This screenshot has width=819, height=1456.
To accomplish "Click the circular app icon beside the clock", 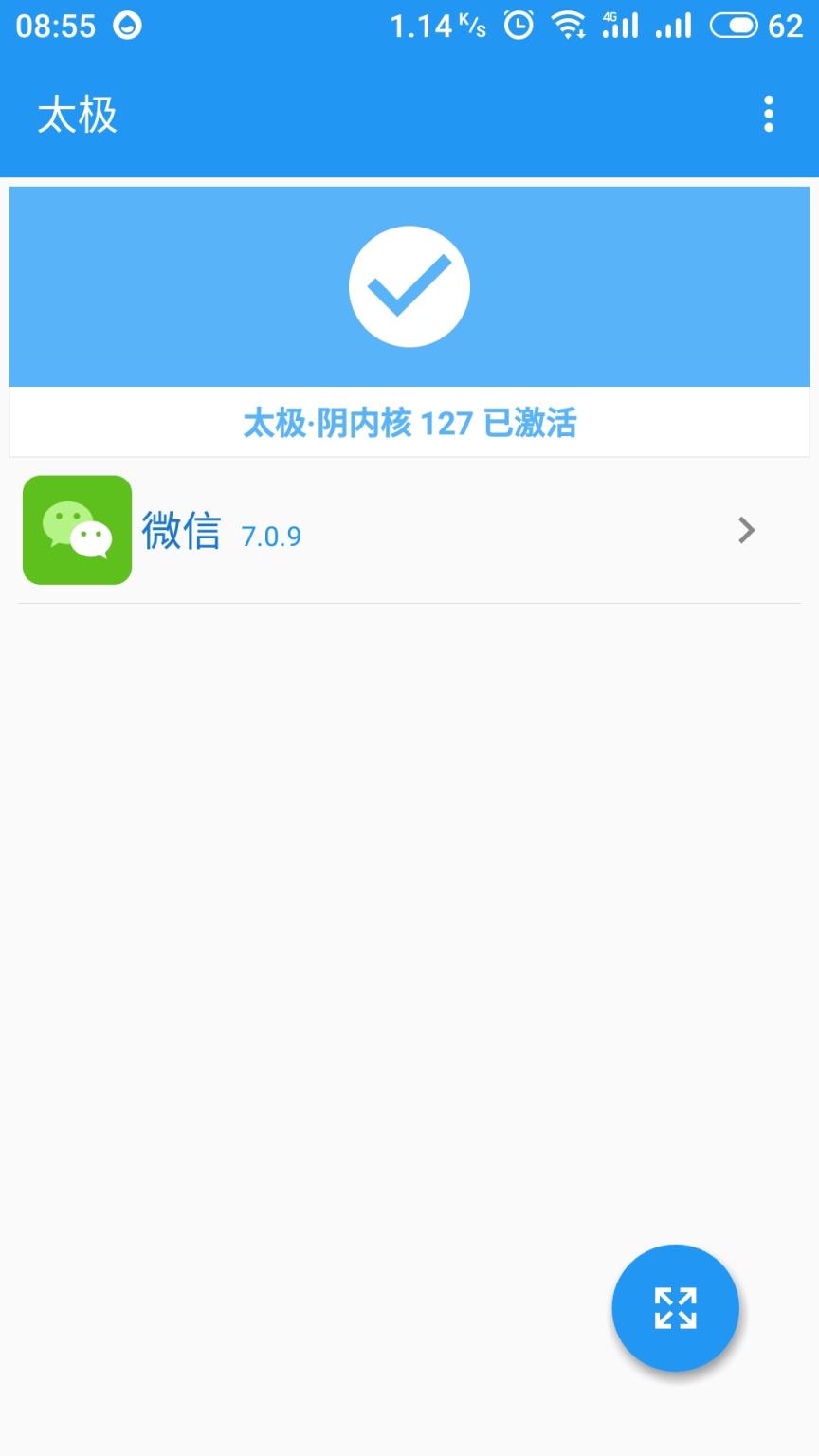I will [128, 25].
